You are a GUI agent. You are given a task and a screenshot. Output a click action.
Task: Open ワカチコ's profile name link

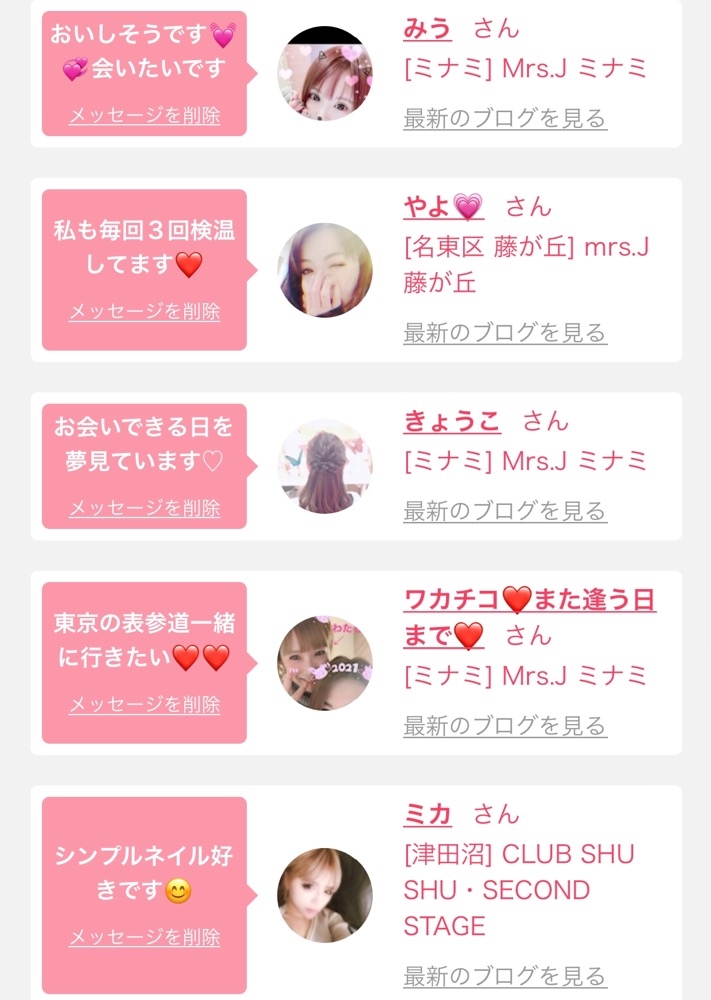coord(529,601)
